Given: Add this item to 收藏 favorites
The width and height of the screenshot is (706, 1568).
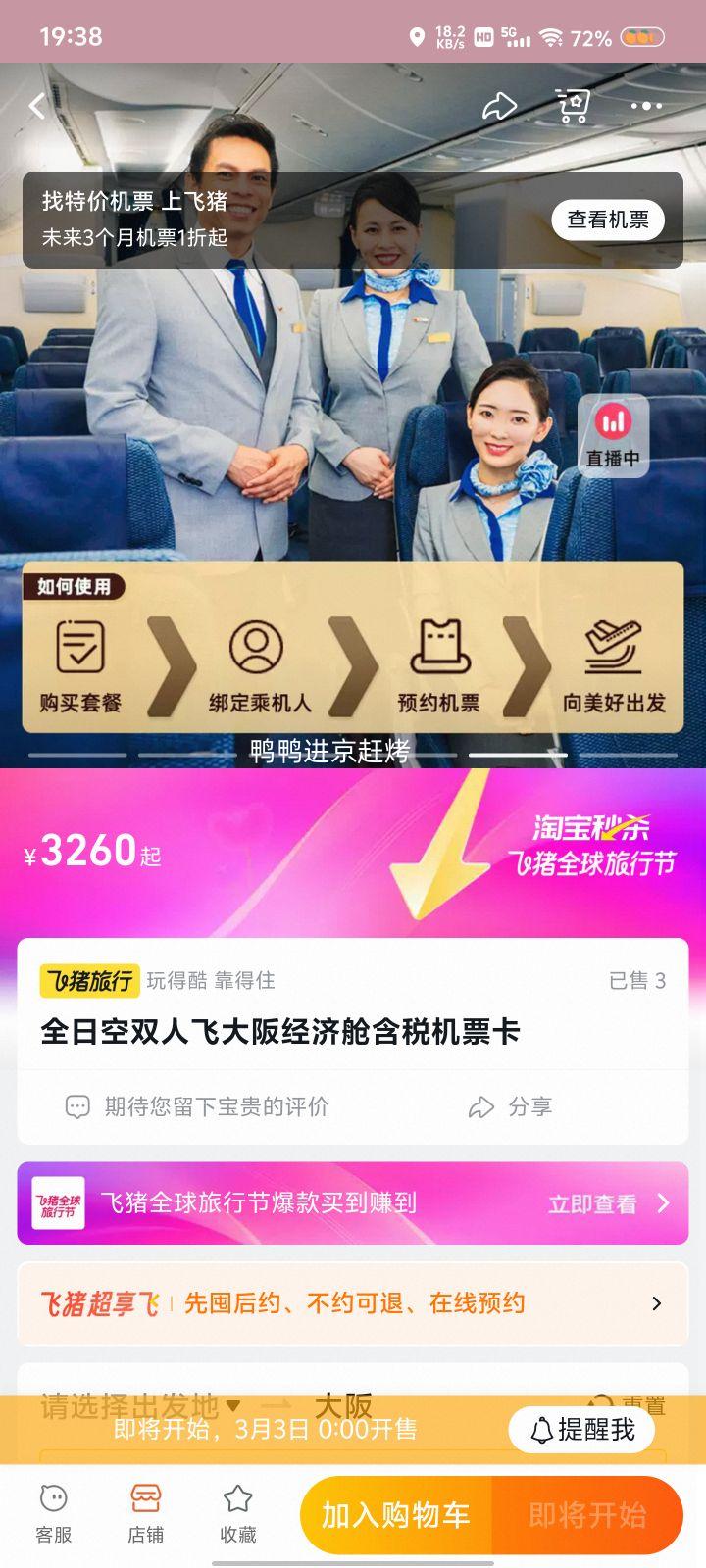Looking at the screenshot, I should pos(238,1514).
